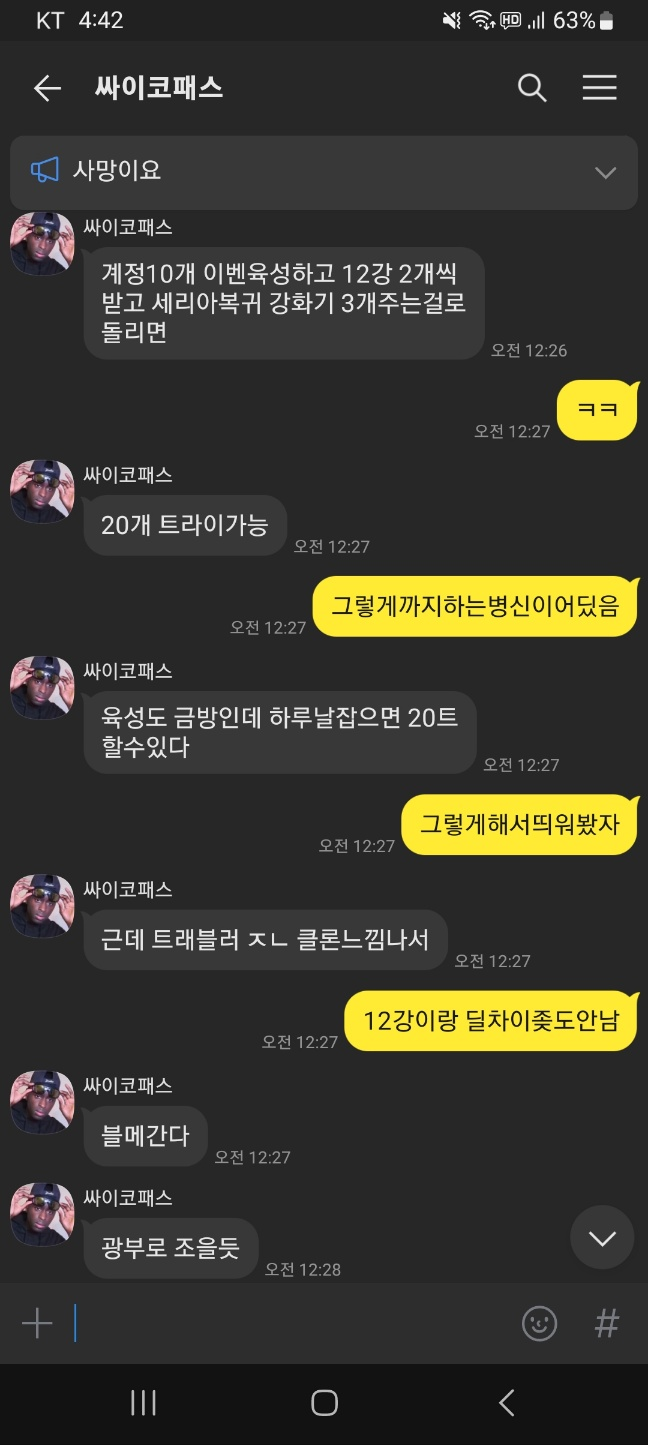This screenshot has height=1445, width=648.
Task: Open system recent apps
Action: [x=143, y=1403]
